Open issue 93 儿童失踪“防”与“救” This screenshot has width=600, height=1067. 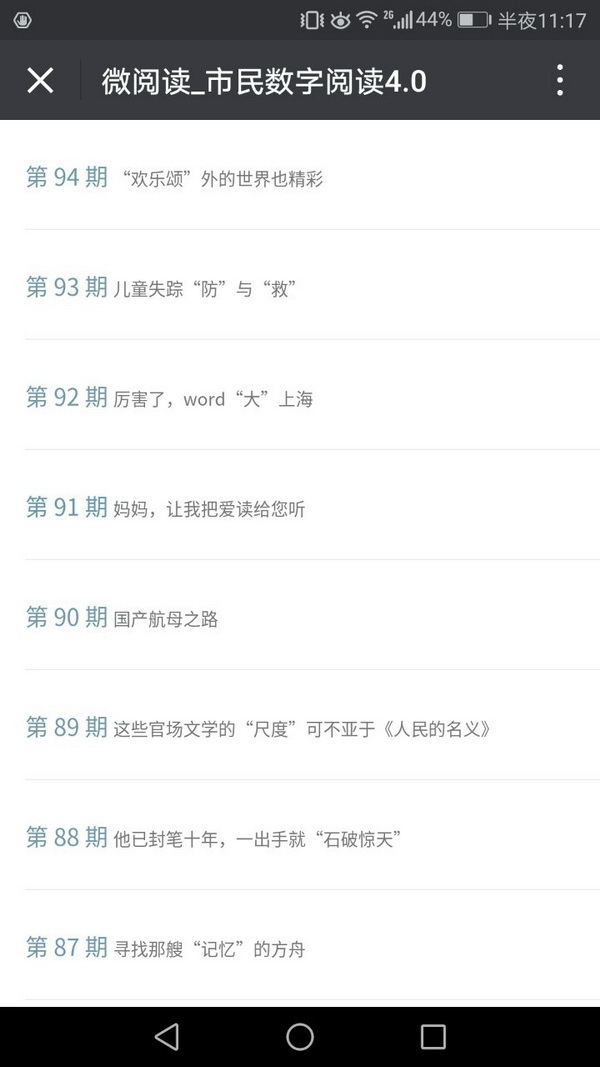click(x=160, y=289)
